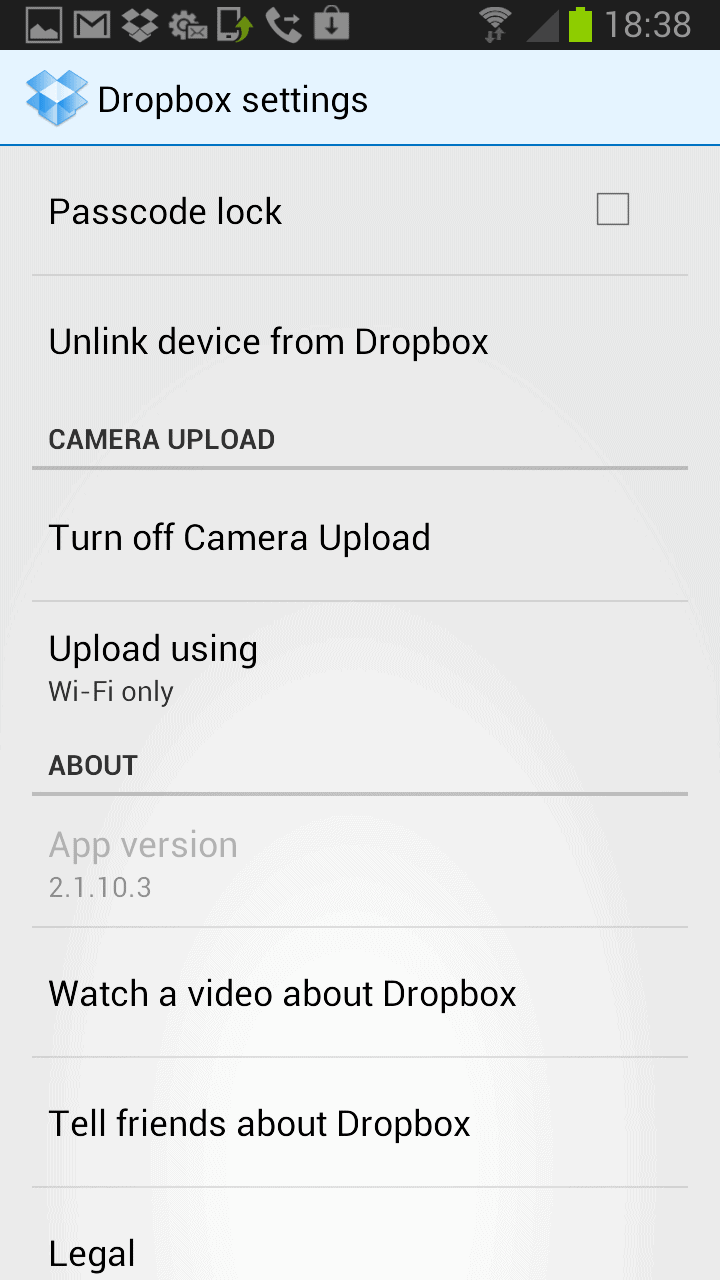Watch a video about Dropbox

(360, 993)
